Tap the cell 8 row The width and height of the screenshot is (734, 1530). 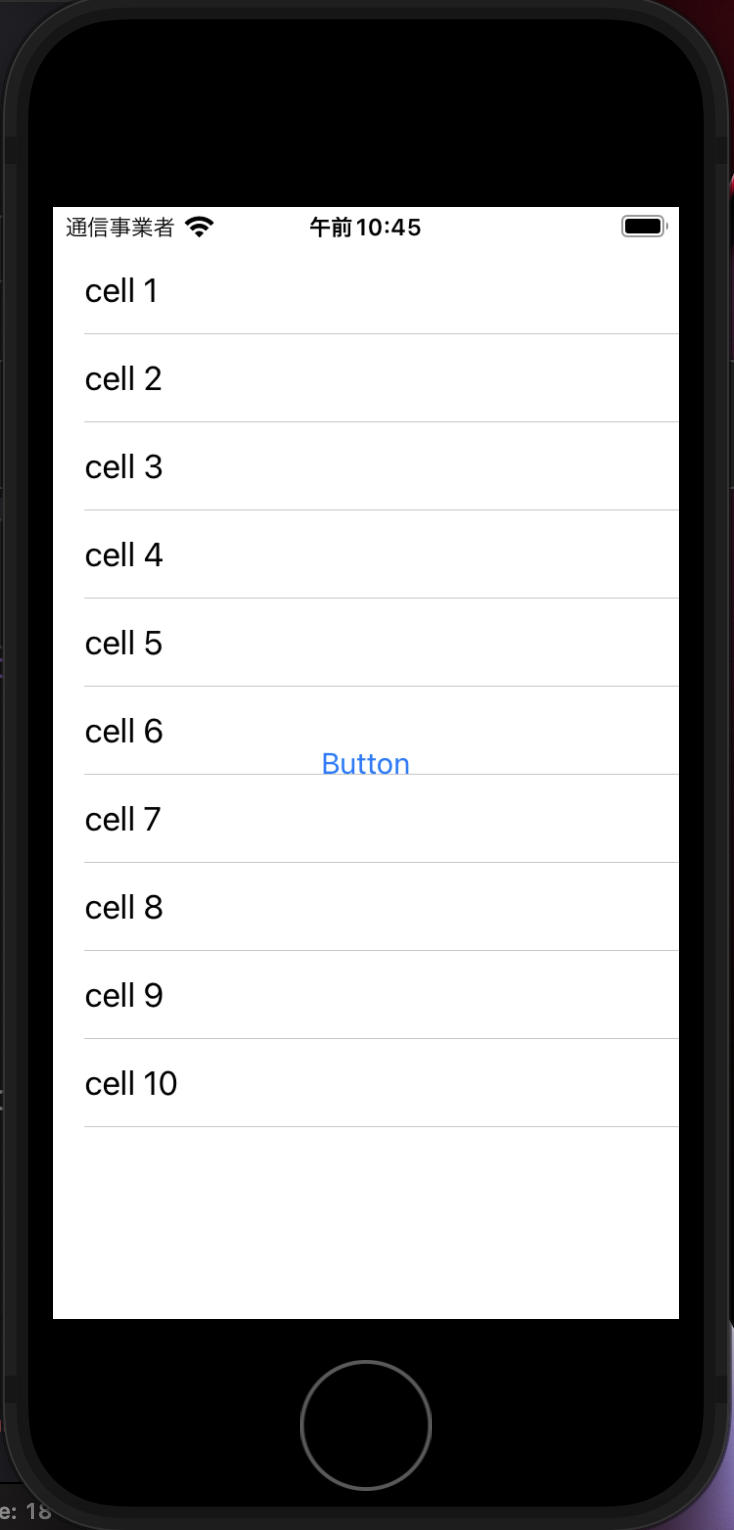click(366, 906)
